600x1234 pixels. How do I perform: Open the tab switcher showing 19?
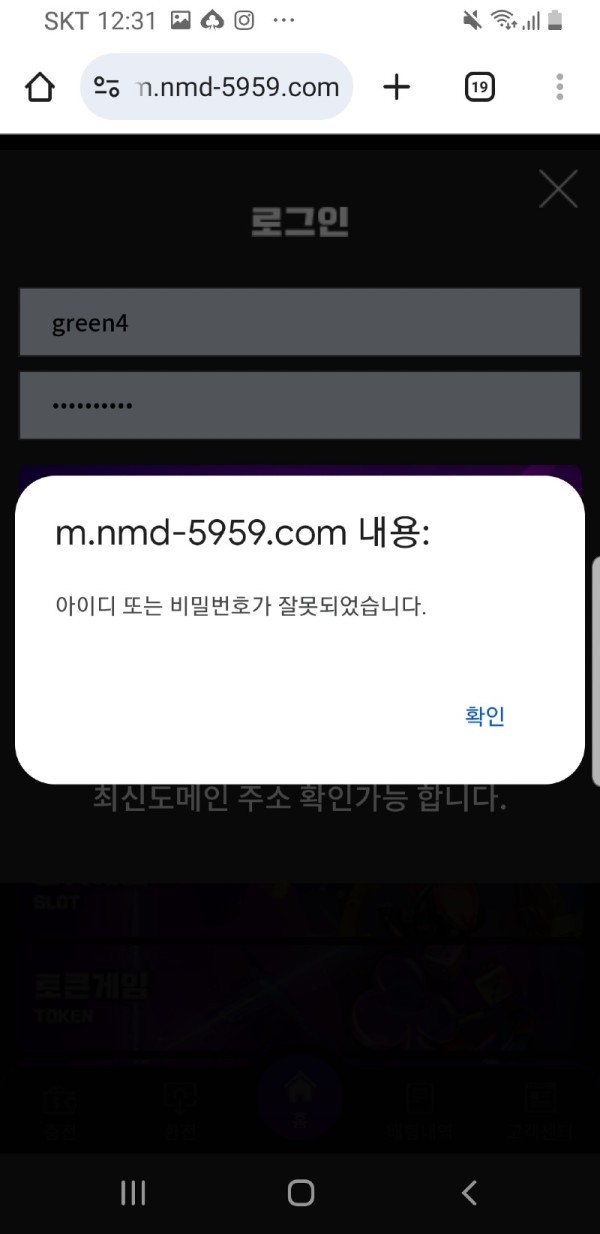click(480, 88)
